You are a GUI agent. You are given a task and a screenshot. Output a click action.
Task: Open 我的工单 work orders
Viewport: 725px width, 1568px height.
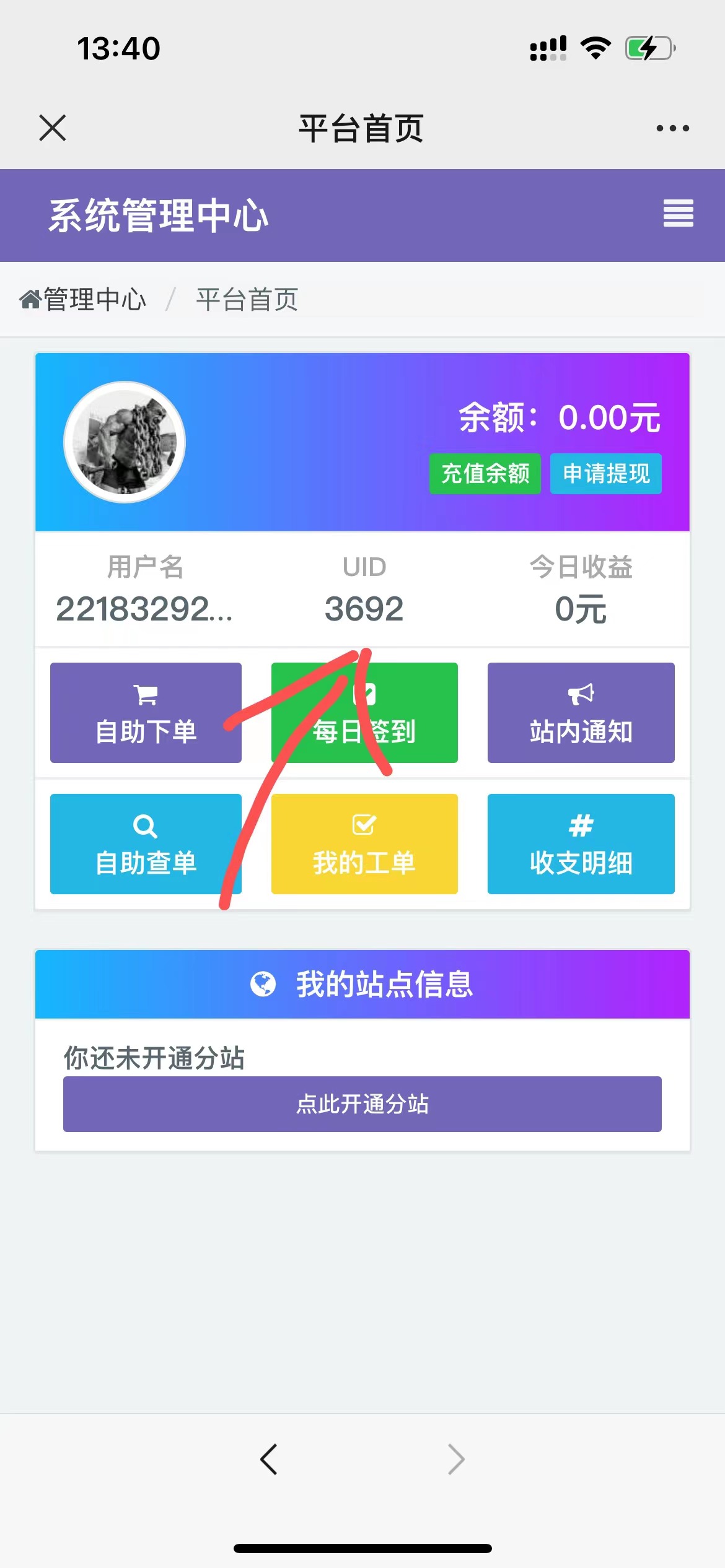[x=364, y=844]
